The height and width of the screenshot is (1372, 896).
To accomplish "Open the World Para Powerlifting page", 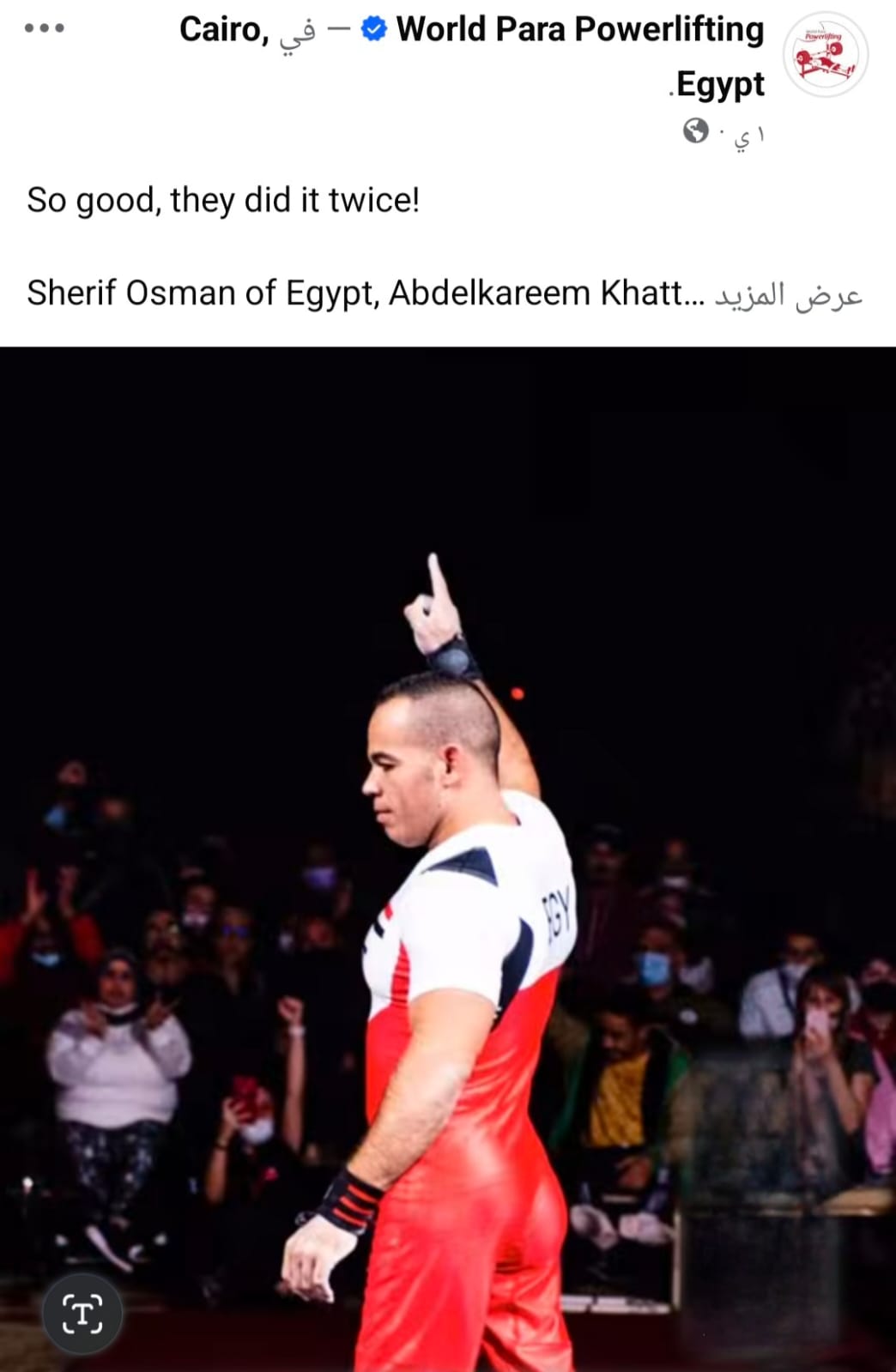I will [579, 30].
